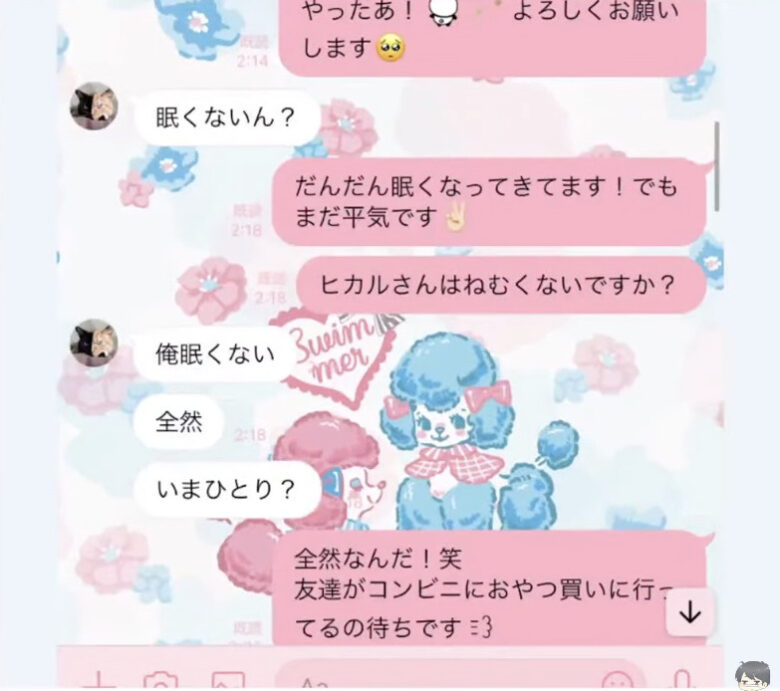Start a voice message with the microphone
The width and height of the screenshot is (780, 691).
pyautogui.click(x=685, y=683)
